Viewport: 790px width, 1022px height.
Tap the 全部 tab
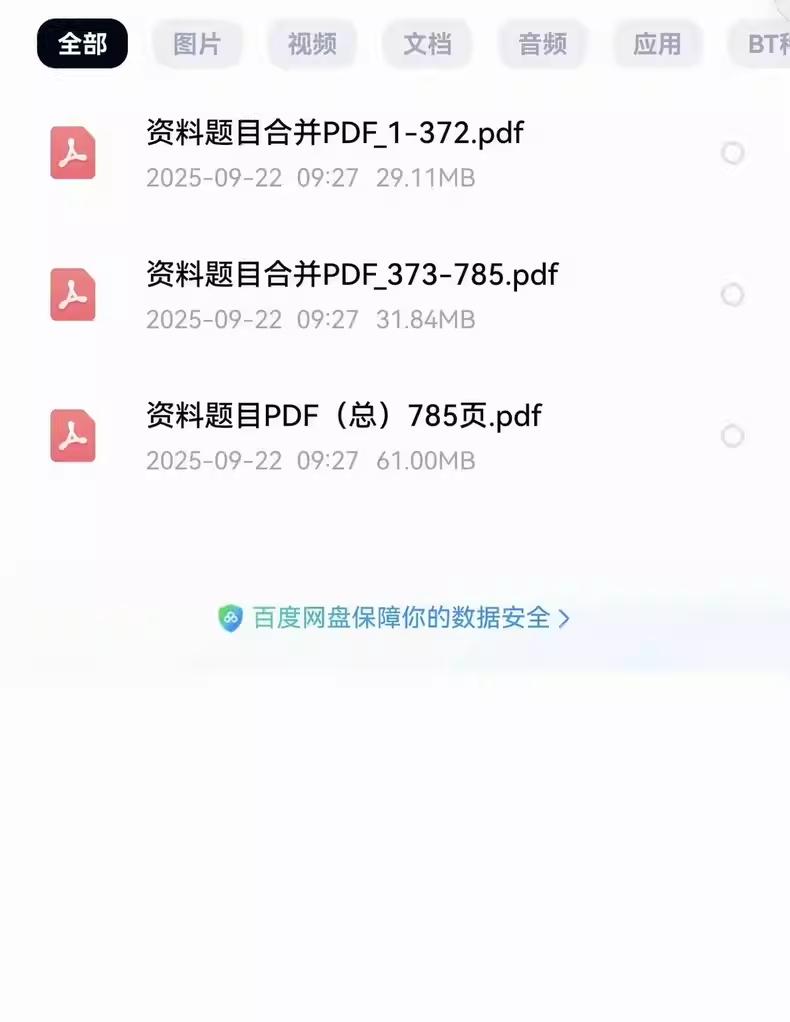(82, 44)
